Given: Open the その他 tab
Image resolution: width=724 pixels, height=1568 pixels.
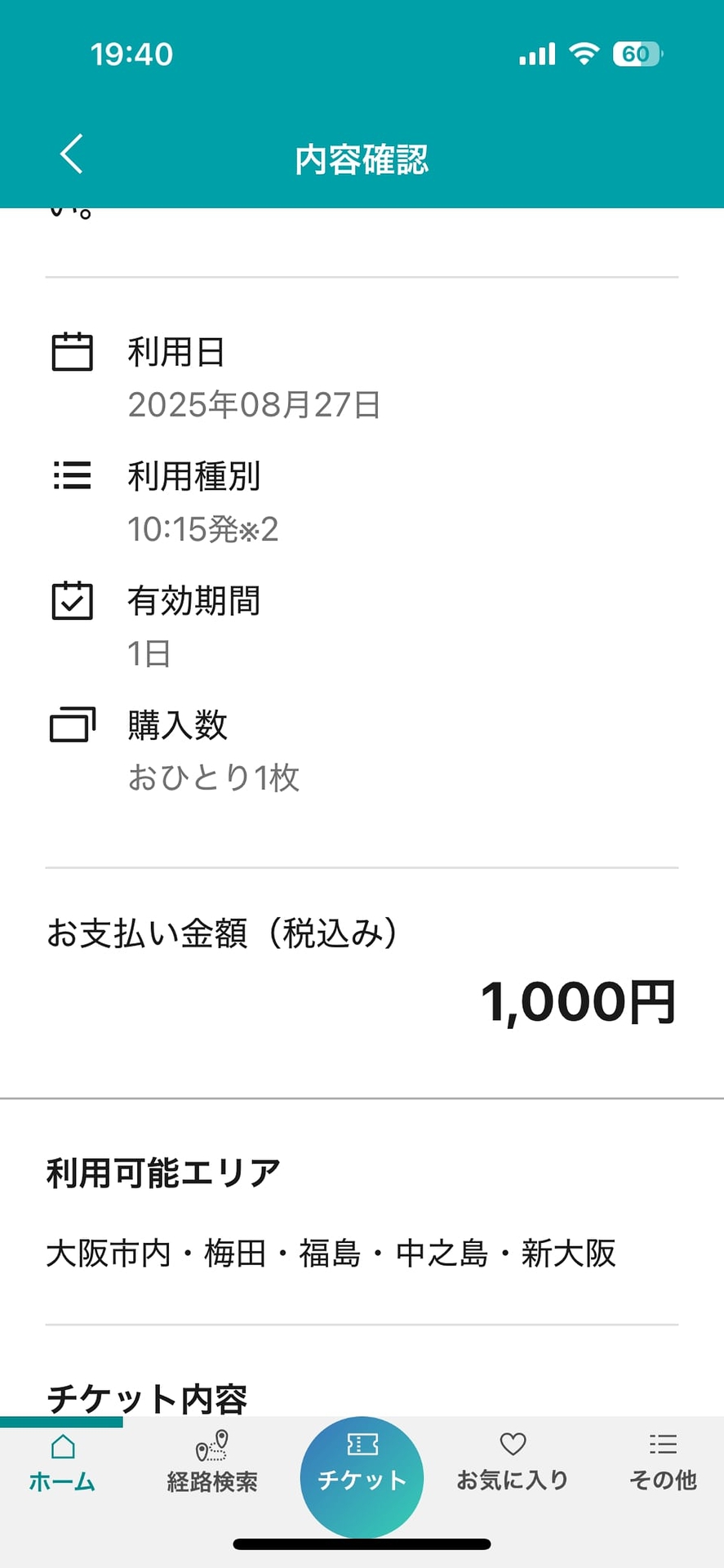Looking at the screenshot, I should 663,1463.
